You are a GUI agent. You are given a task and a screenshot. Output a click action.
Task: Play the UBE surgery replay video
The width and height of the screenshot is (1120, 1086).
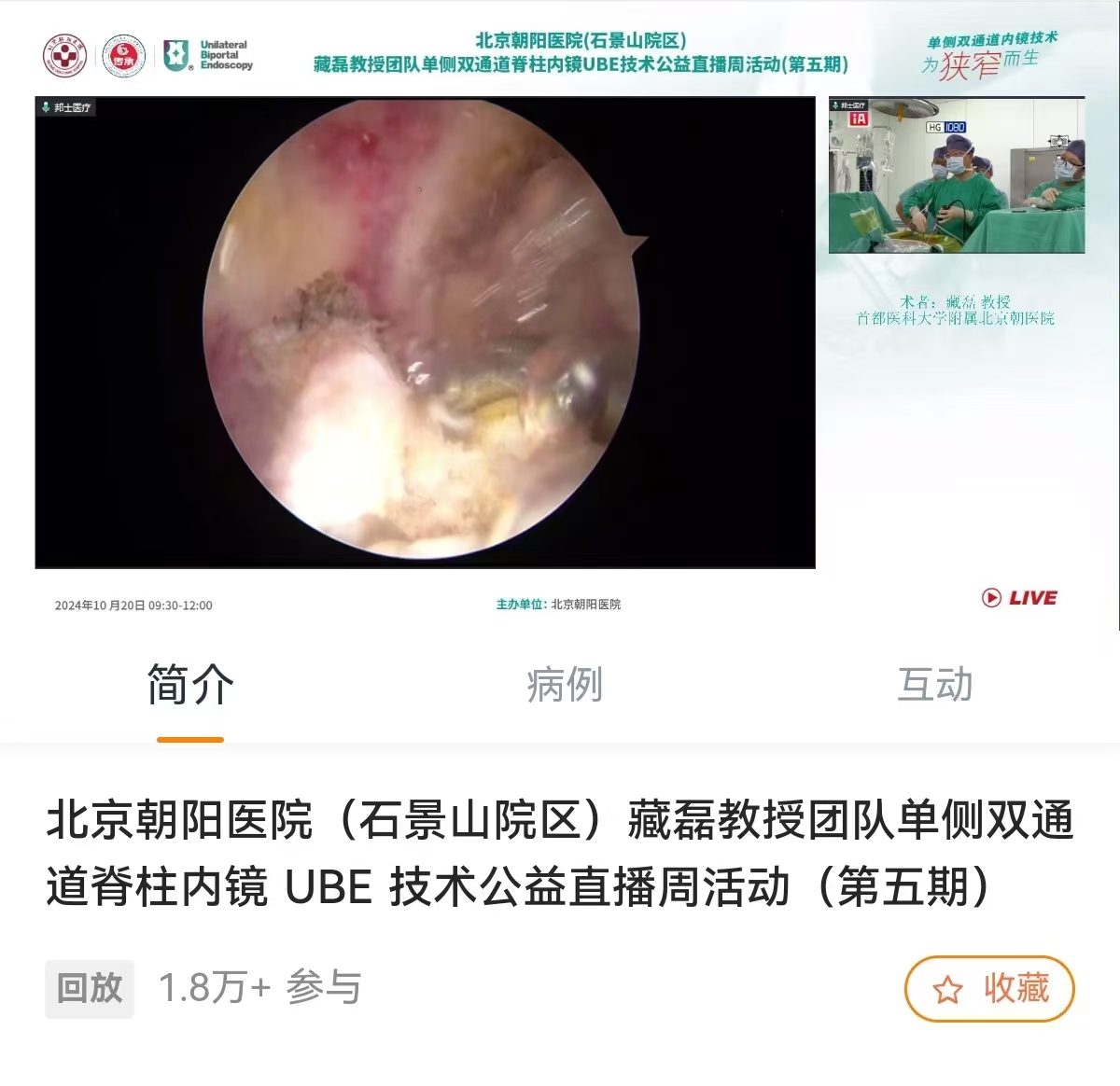coord(425,332)
